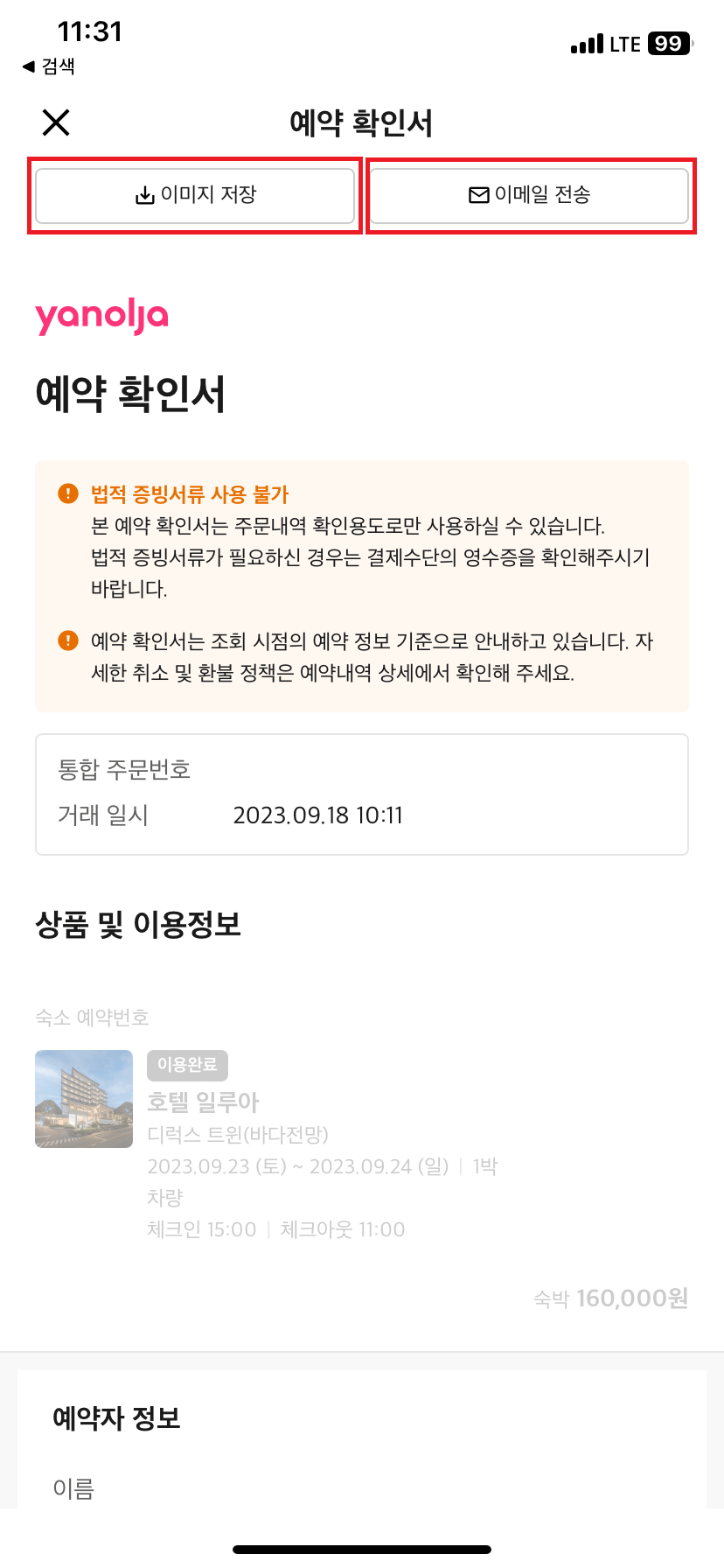Close the 예약 확인서 screen with the X icon
The height and width of the screenshot is (1568, 724).
pos(55,122)
